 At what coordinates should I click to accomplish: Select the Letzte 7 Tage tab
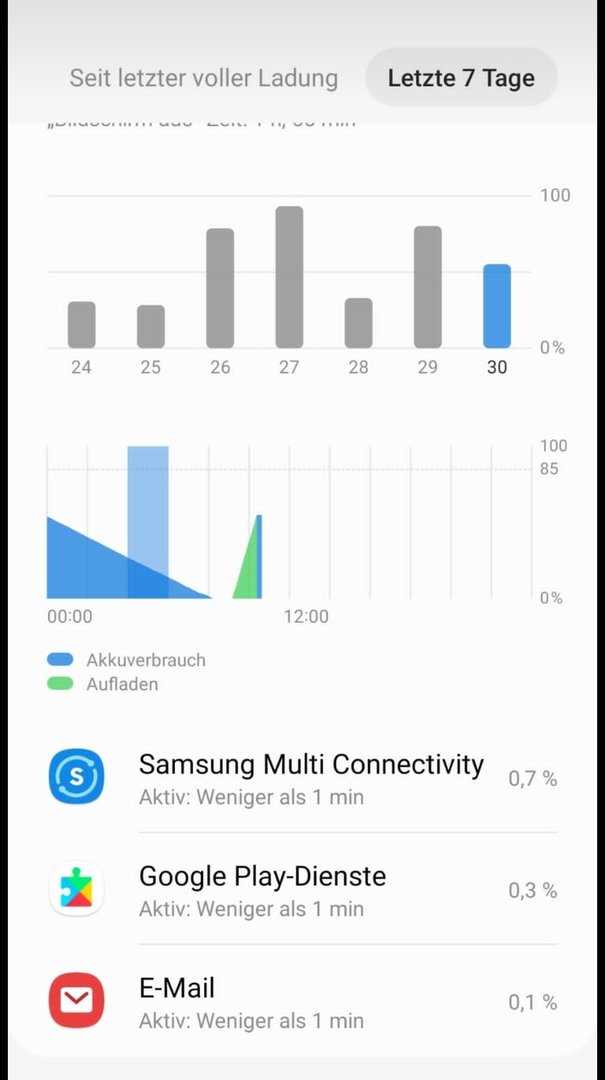click(461, 78)
